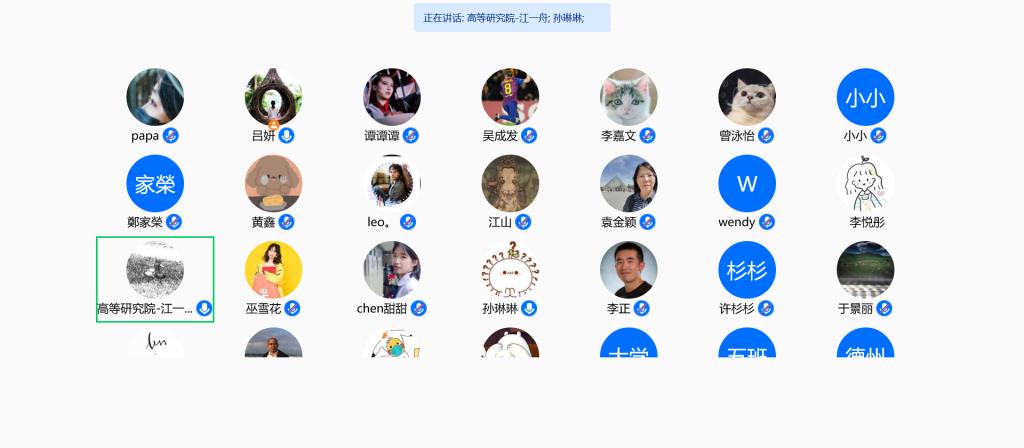Open wendy's participant tile
The height and width of the screenshot is (448, 1024).
[x=747, y=184]
